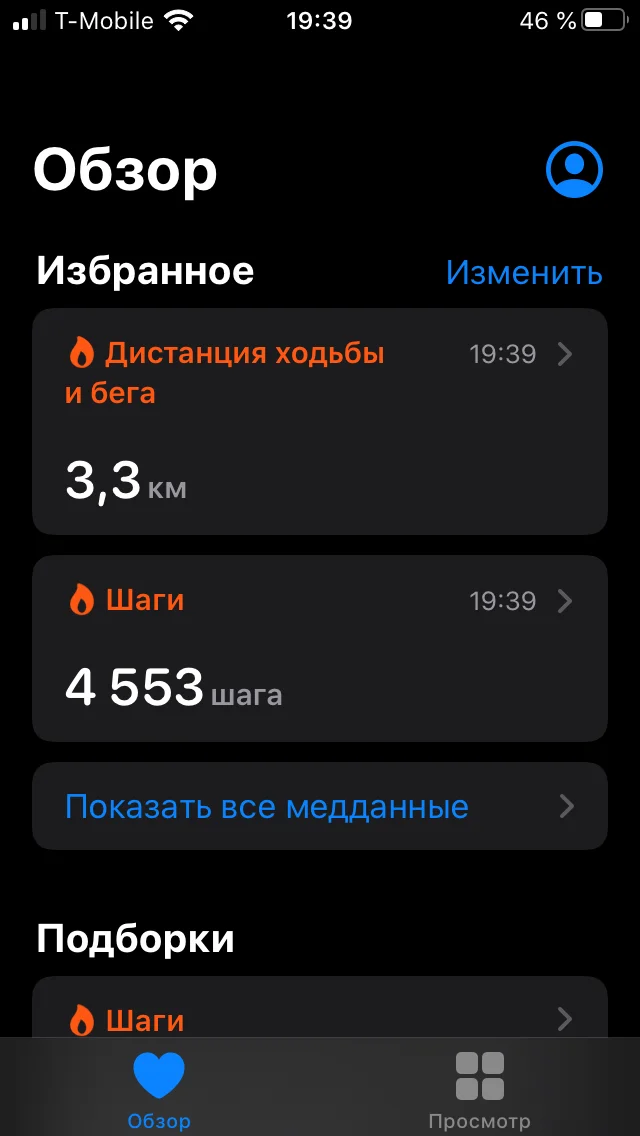640x1136 pixels.
Task: Open the Шаги card in Избранное
Action: 319,648
